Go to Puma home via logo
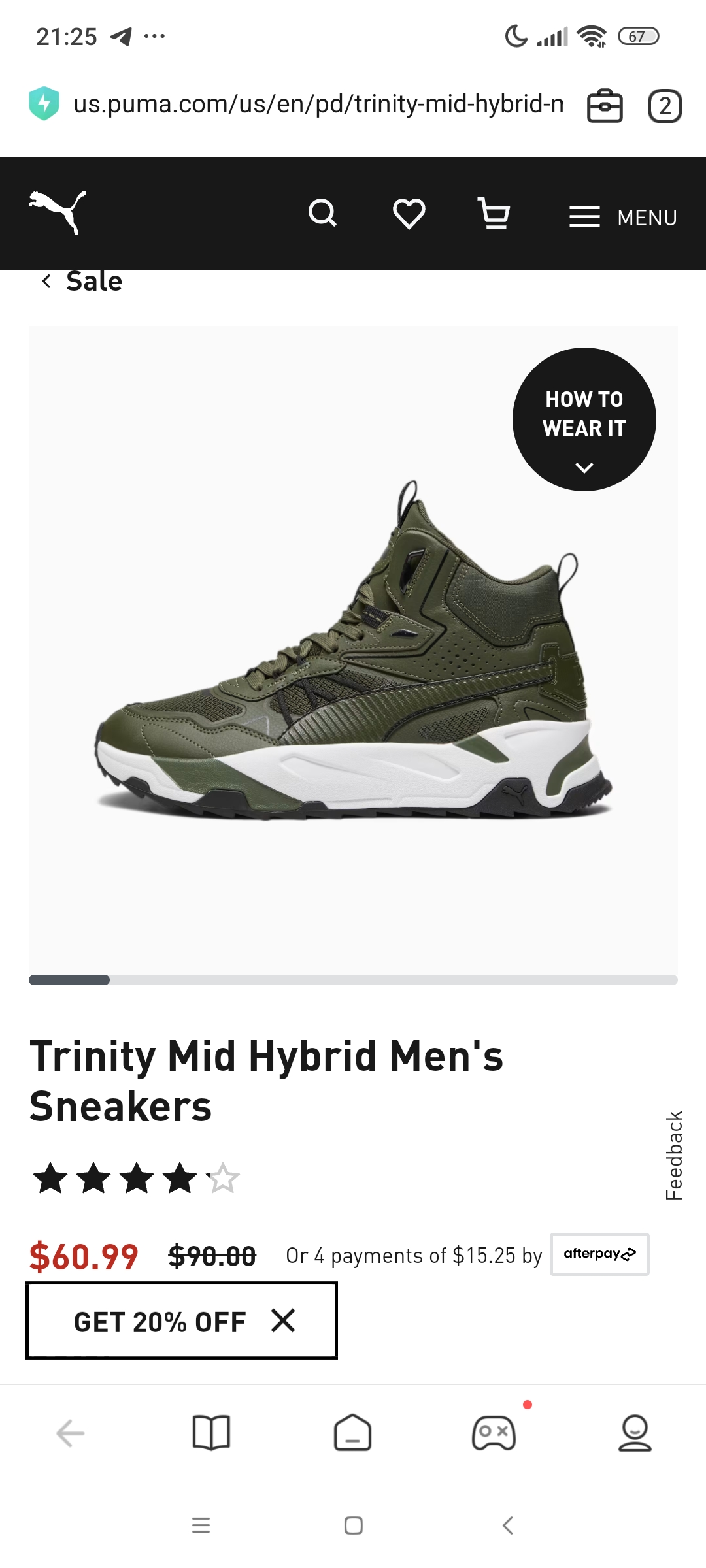 [x=58, y=212]
